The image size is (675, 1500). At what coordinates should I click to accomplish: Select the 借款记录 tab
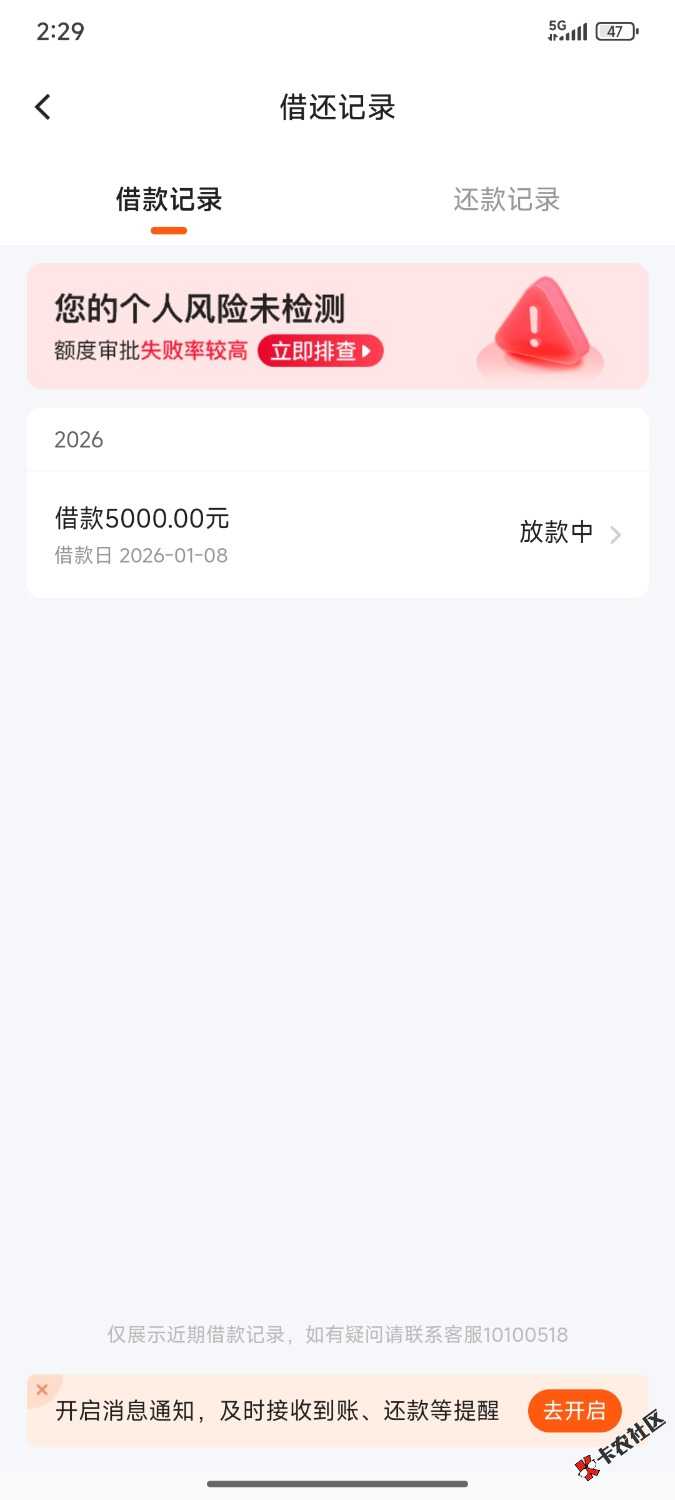(x=169, y=200)
